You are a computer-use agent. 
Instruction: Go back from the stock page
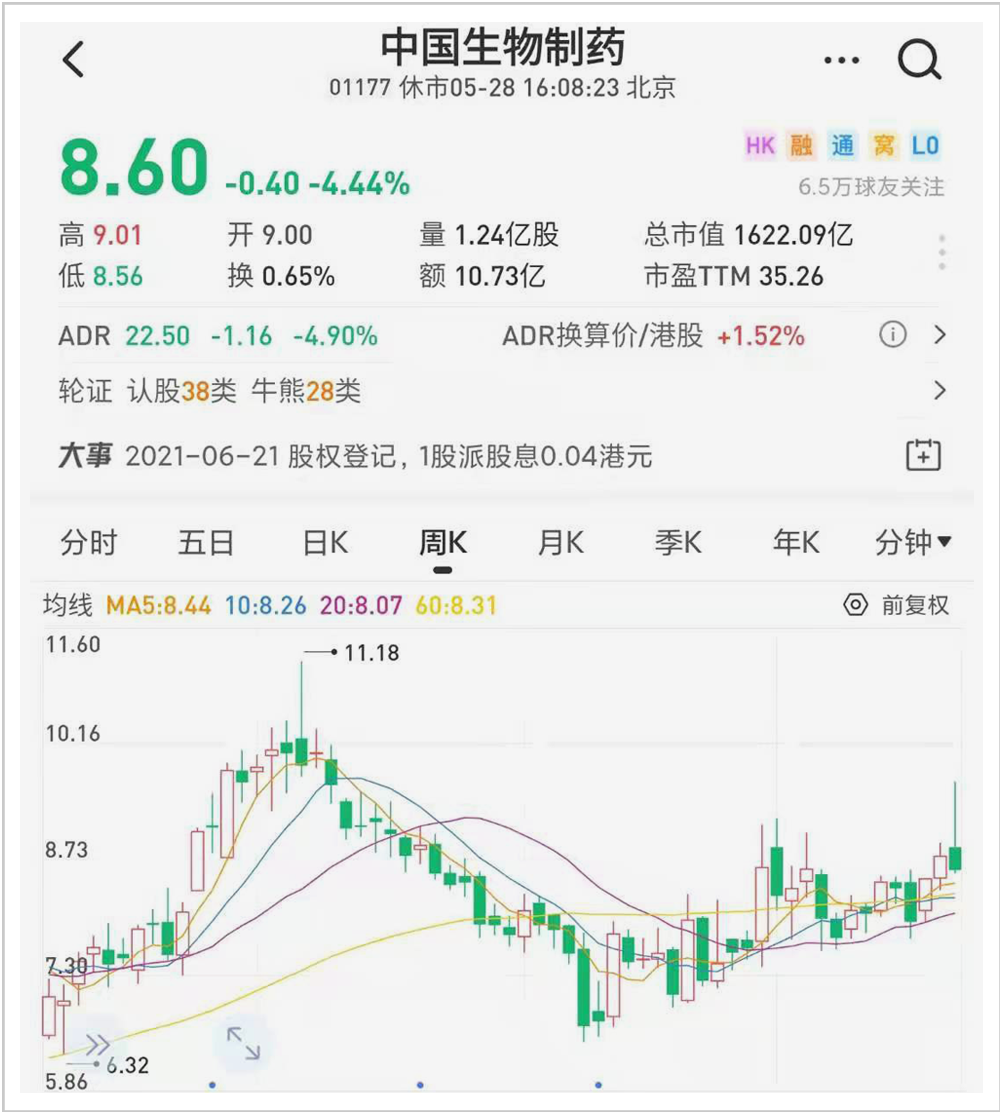tap(73, 60)
